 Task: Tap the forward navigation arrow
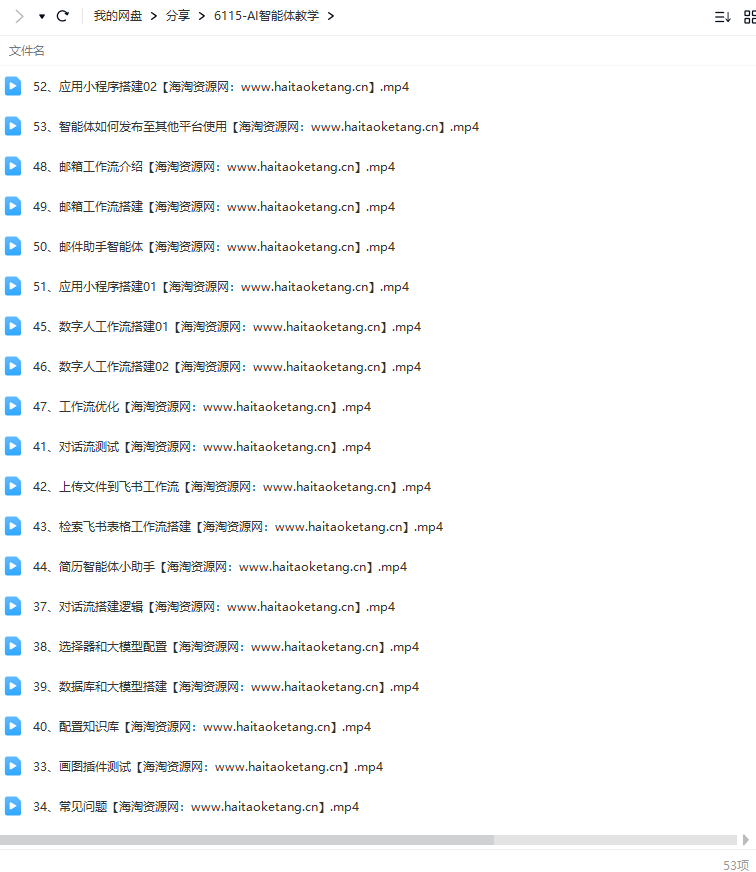tap(19, 16)
